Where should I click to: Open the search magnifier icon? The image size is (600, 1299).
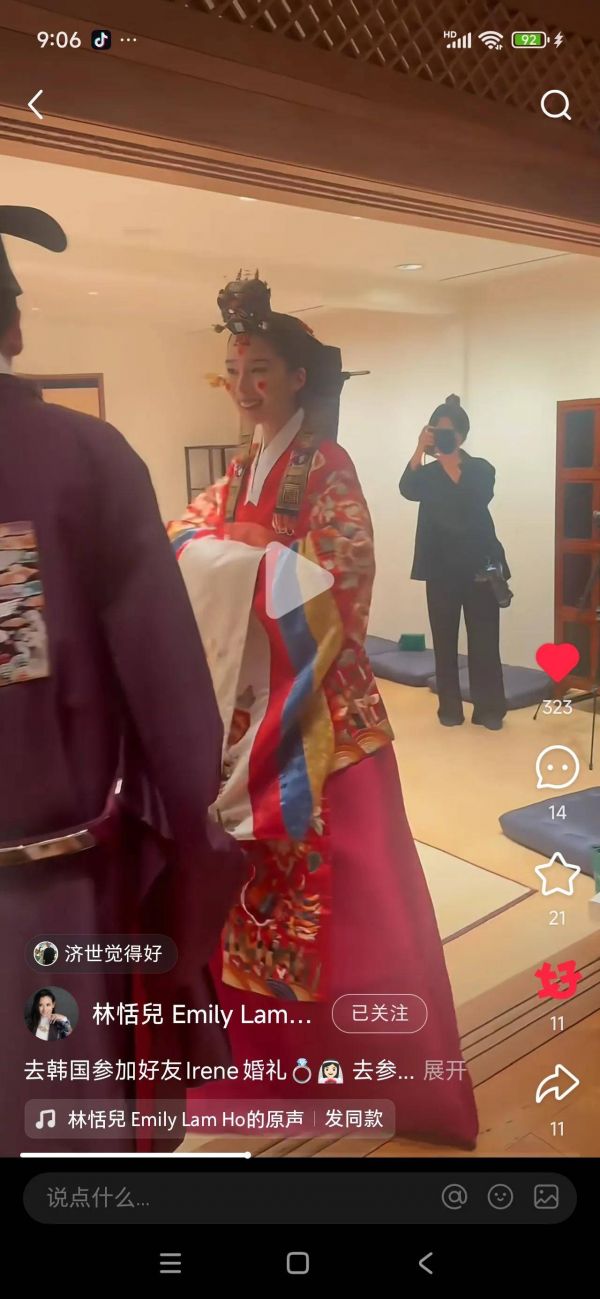pyautogui.click(x=556, y=104)
